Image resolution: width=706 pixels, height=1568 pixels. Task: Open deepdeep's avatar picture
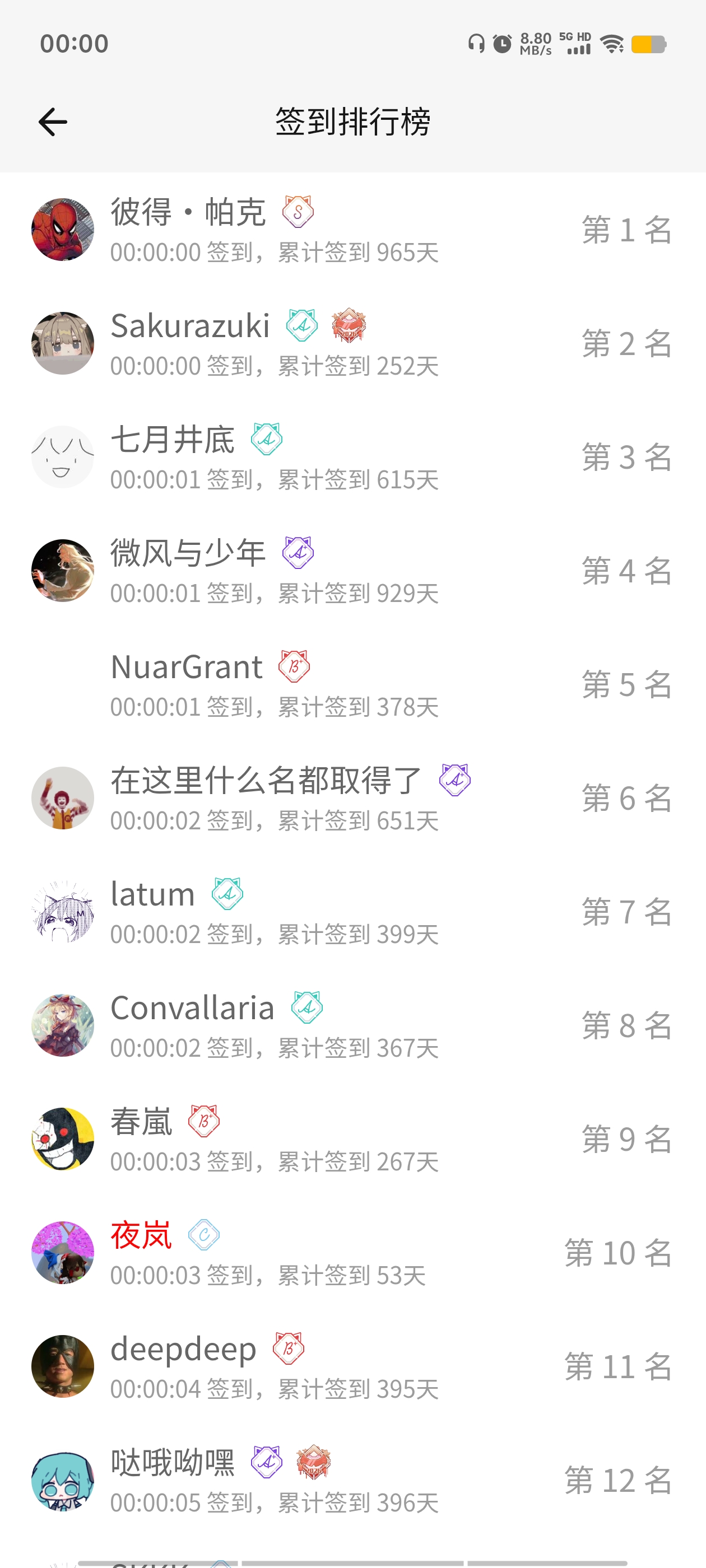coord(63,1366)
